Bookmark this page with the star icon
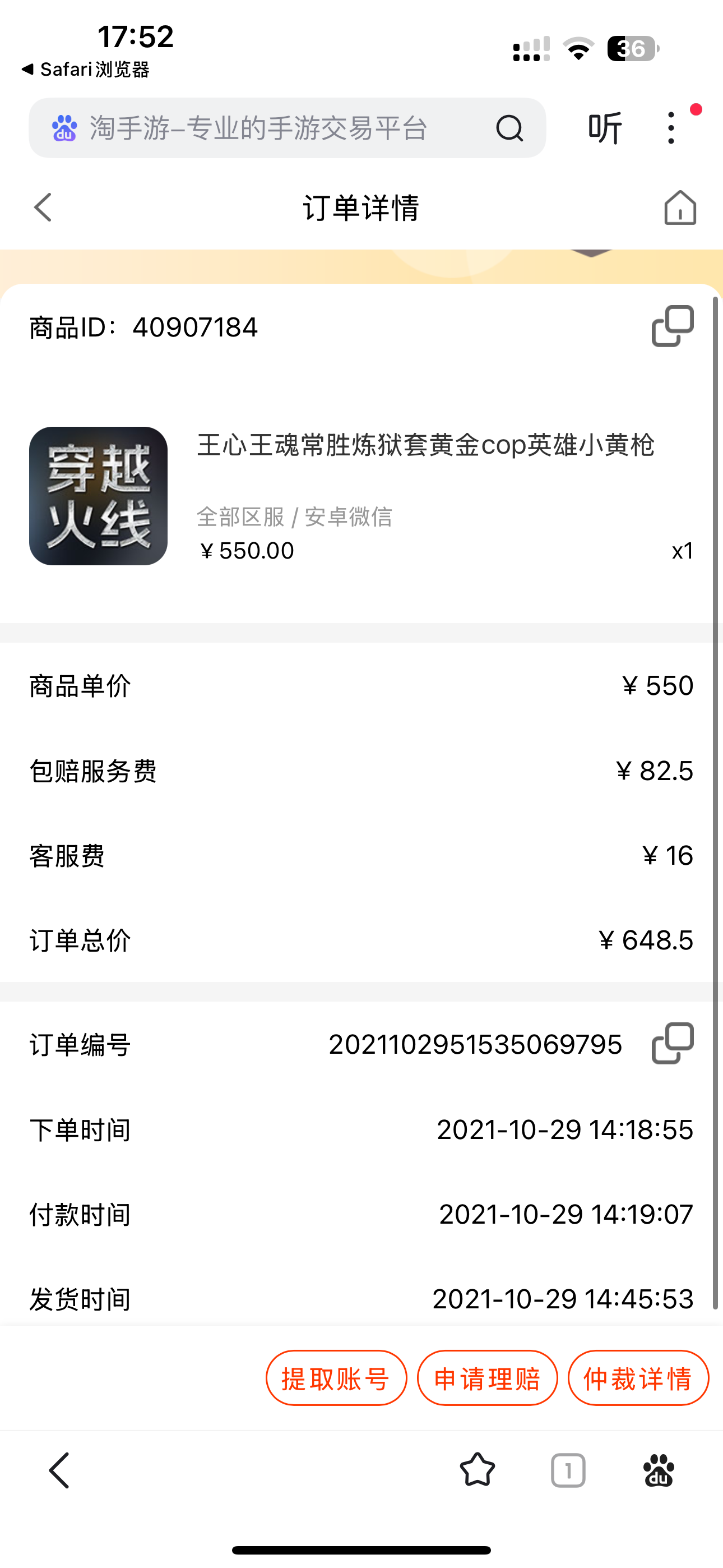The height and width of the screenshot is (1568, 723). click(477, 1470)
